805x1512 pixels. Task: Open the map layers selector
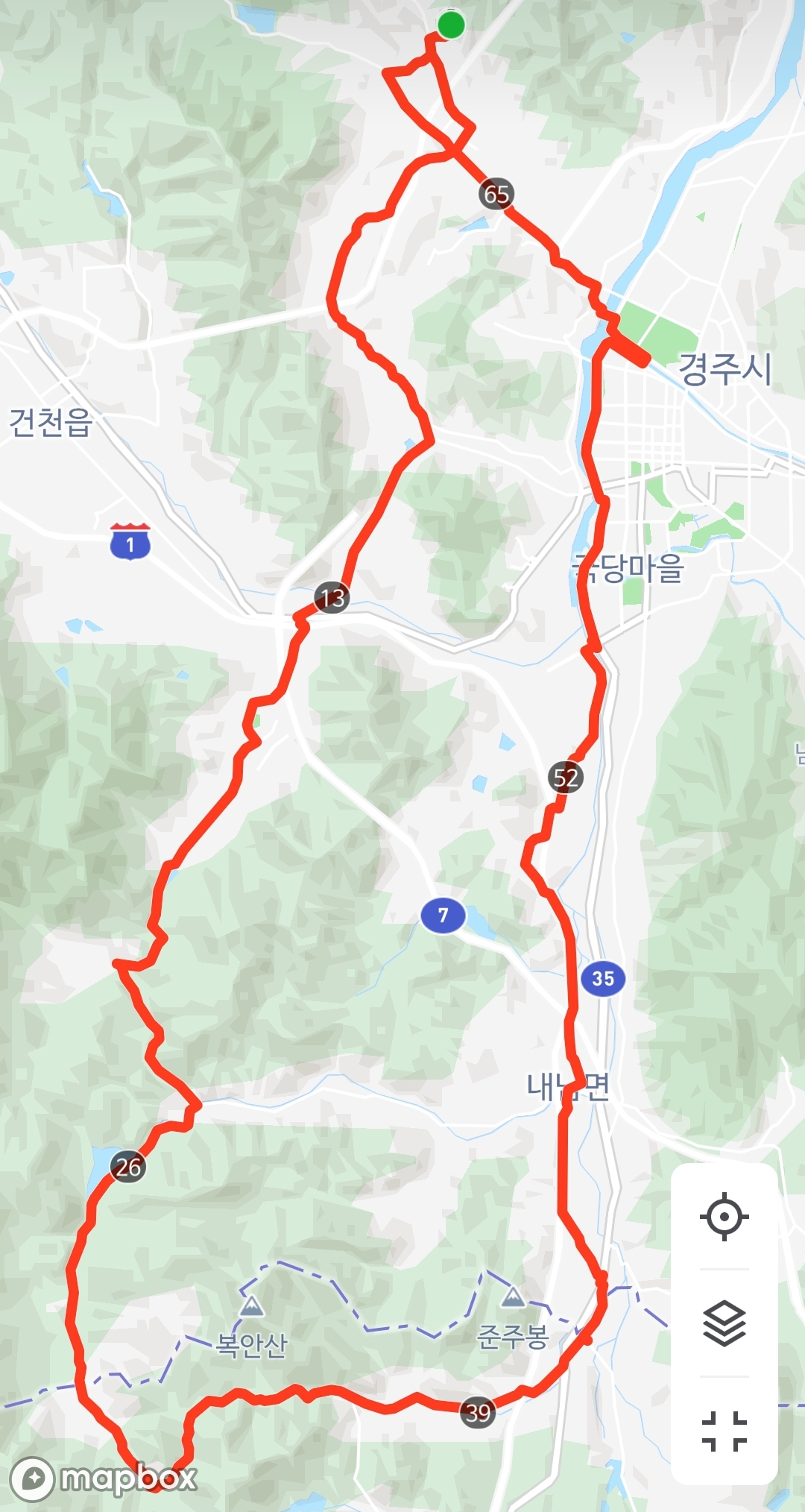point(724,1323)
